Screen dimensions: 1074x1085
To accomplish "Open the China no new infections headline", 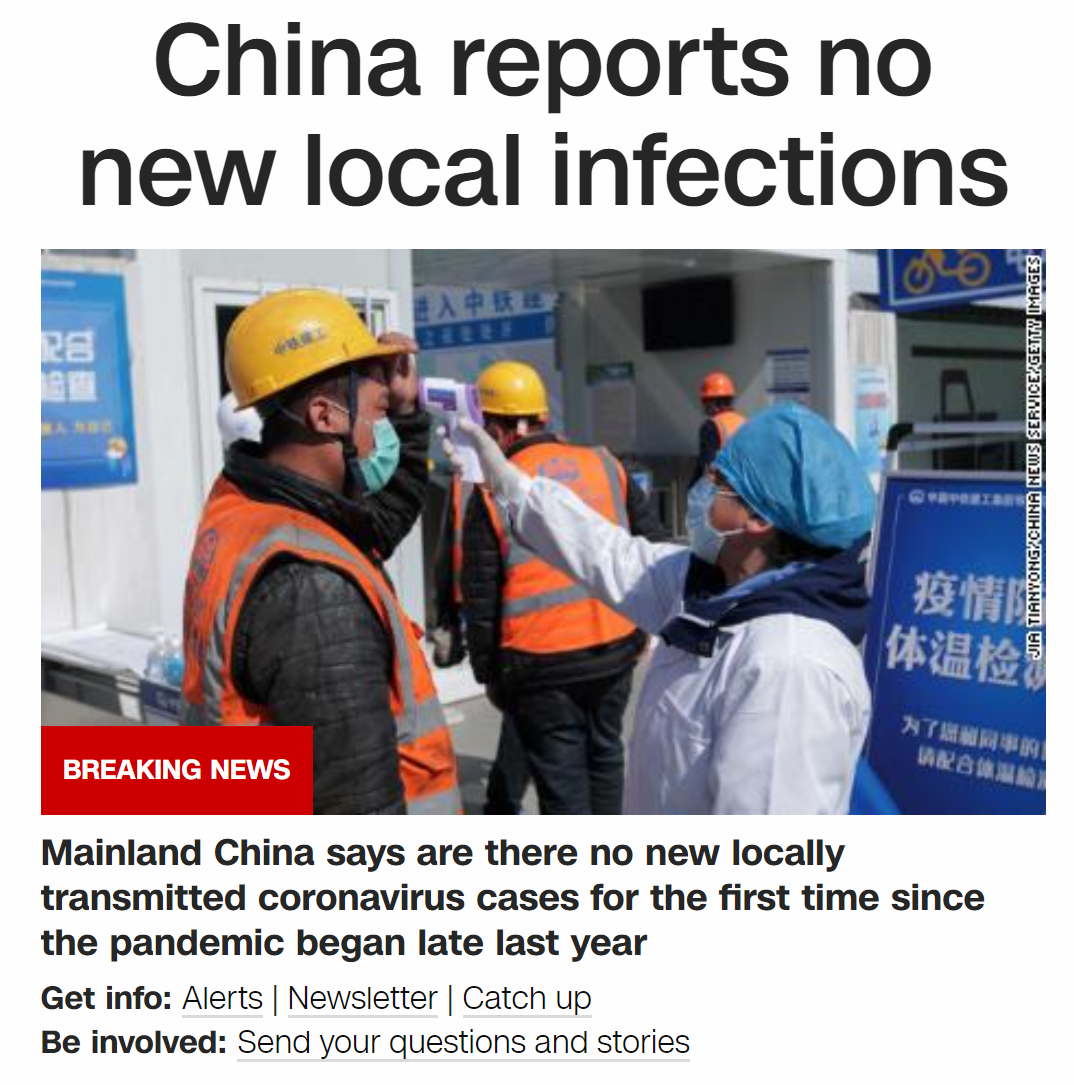I will (541, 118).
